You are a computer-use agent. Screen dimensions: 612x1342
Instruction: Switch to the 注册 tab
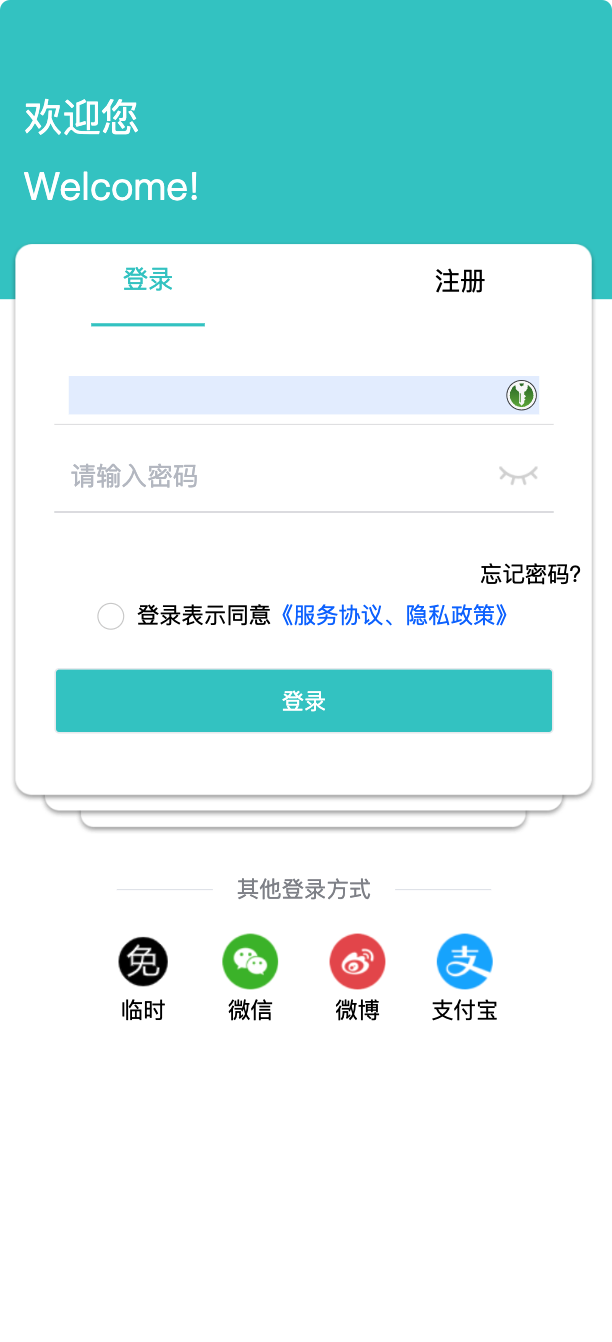[x=459, y=281]
